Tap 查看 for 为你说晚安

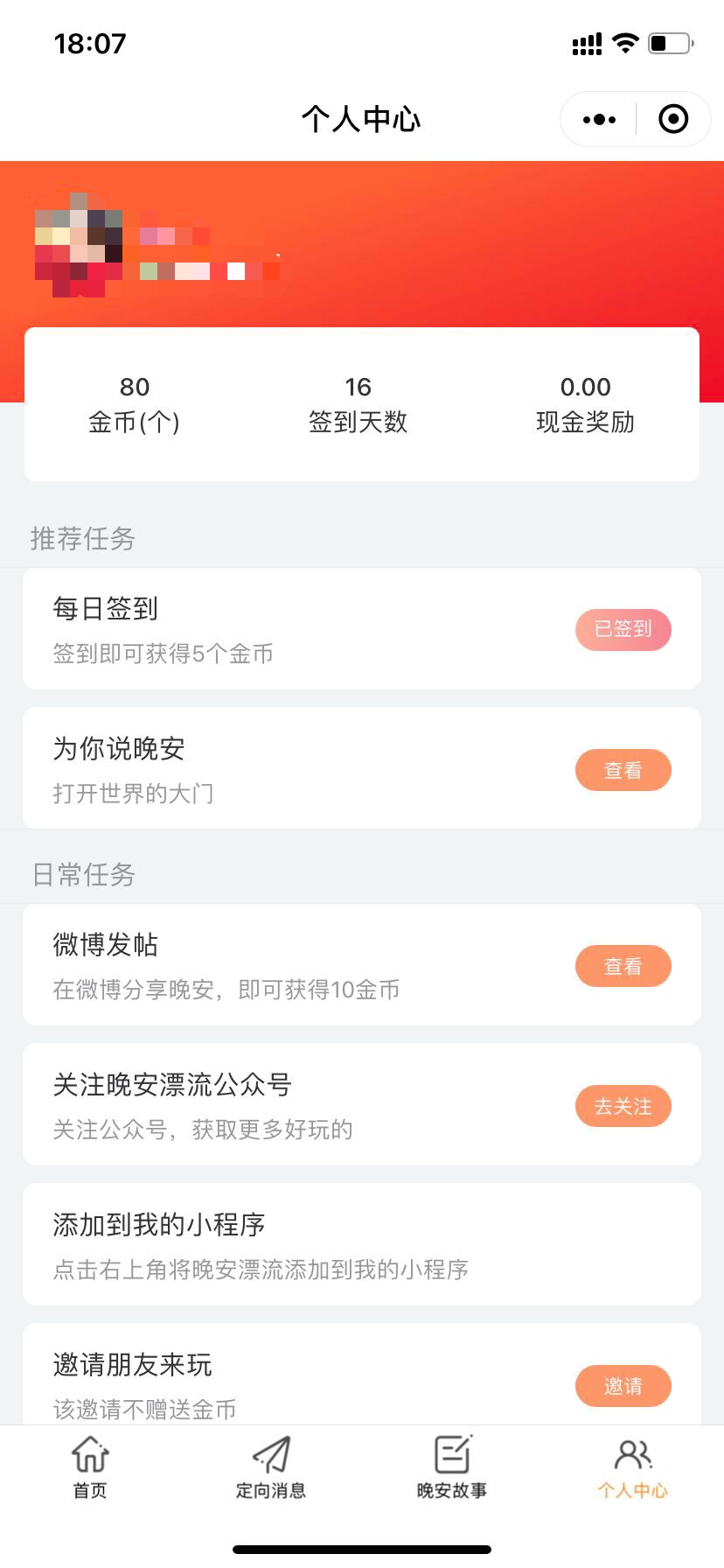point(623,770)
